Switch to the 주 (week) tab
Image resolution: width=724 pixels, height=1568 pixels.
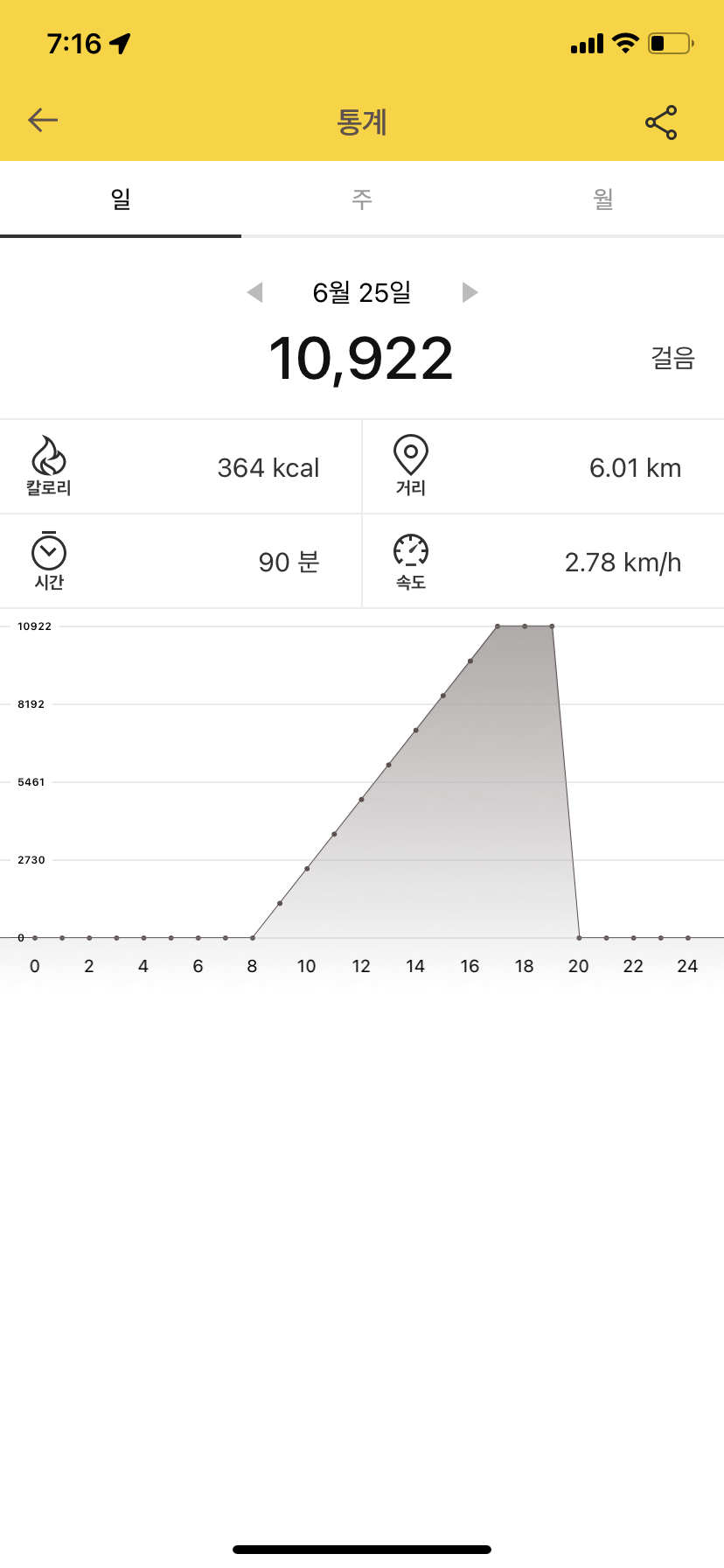pyautogui.click(x=362, y=199)
